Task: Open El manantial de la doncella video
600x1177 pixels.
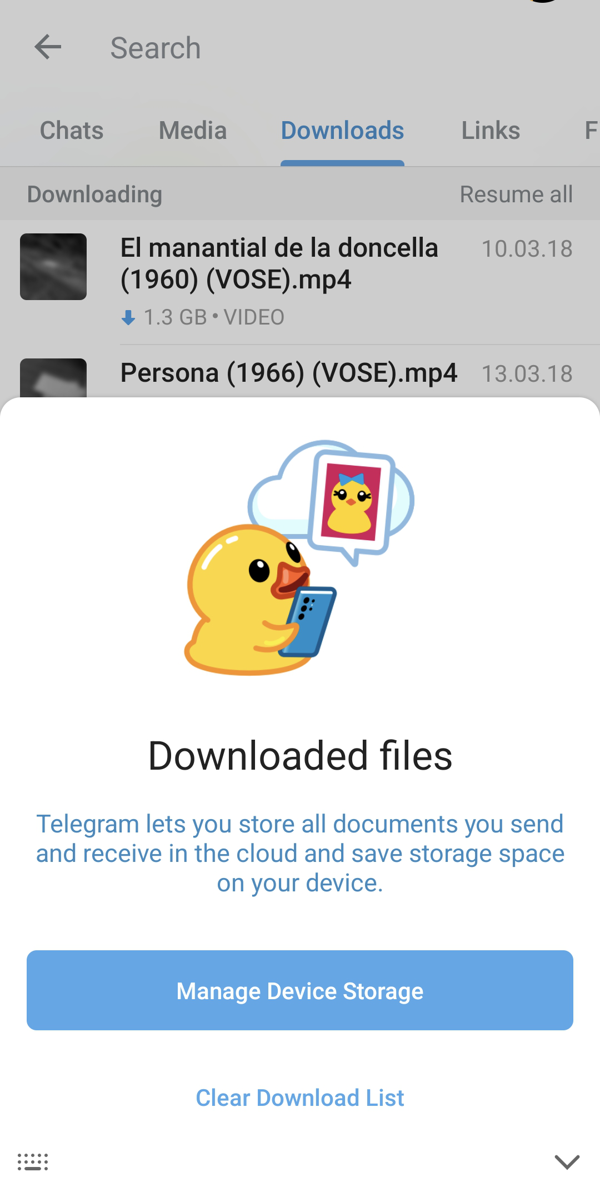Action: click(280, 264)
